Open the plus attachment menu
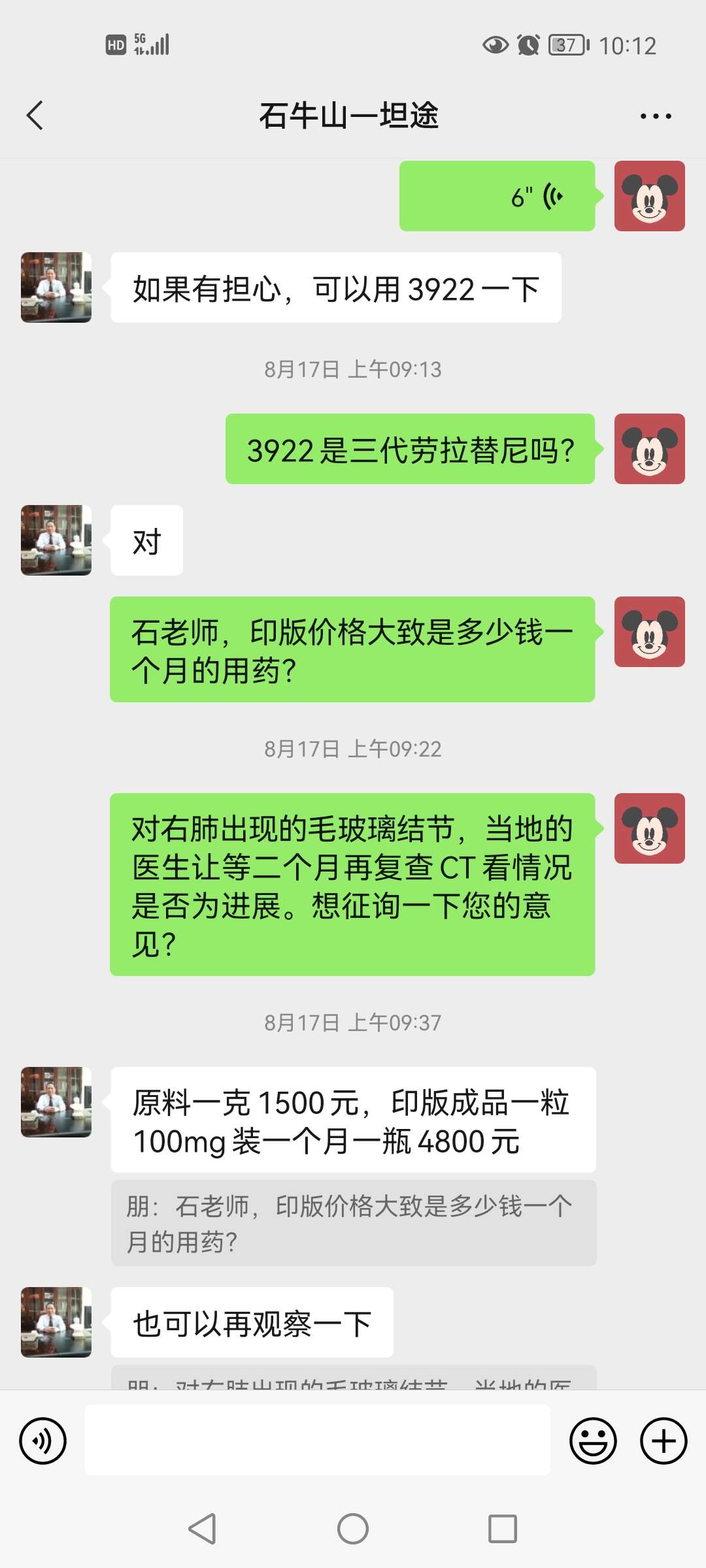Image resolution: width=706 pixels, height=1568 pixels. [x=663, y=1441]
